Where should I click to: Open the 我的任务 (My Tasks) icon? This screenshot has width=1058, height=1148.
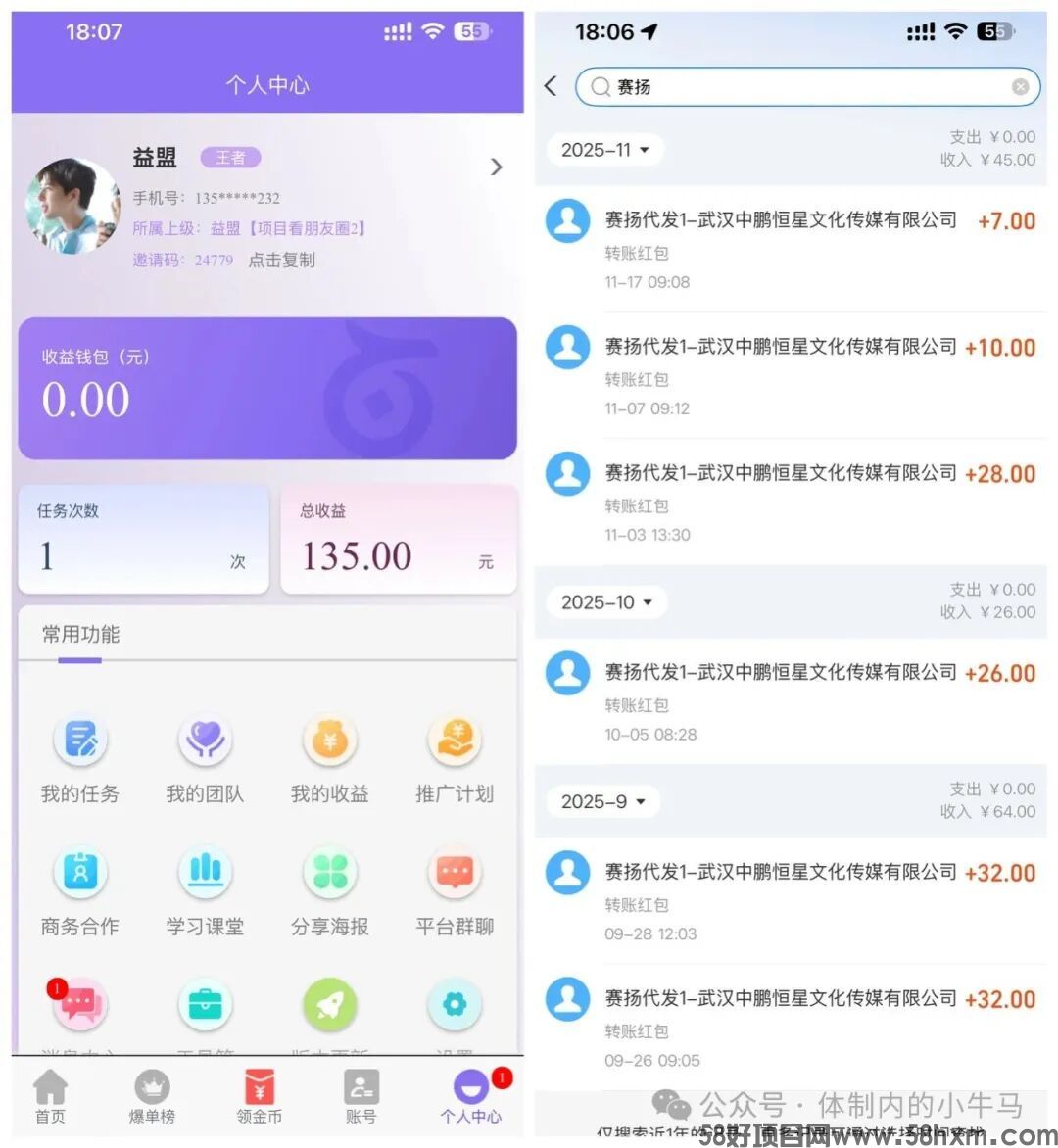point(79,741)
